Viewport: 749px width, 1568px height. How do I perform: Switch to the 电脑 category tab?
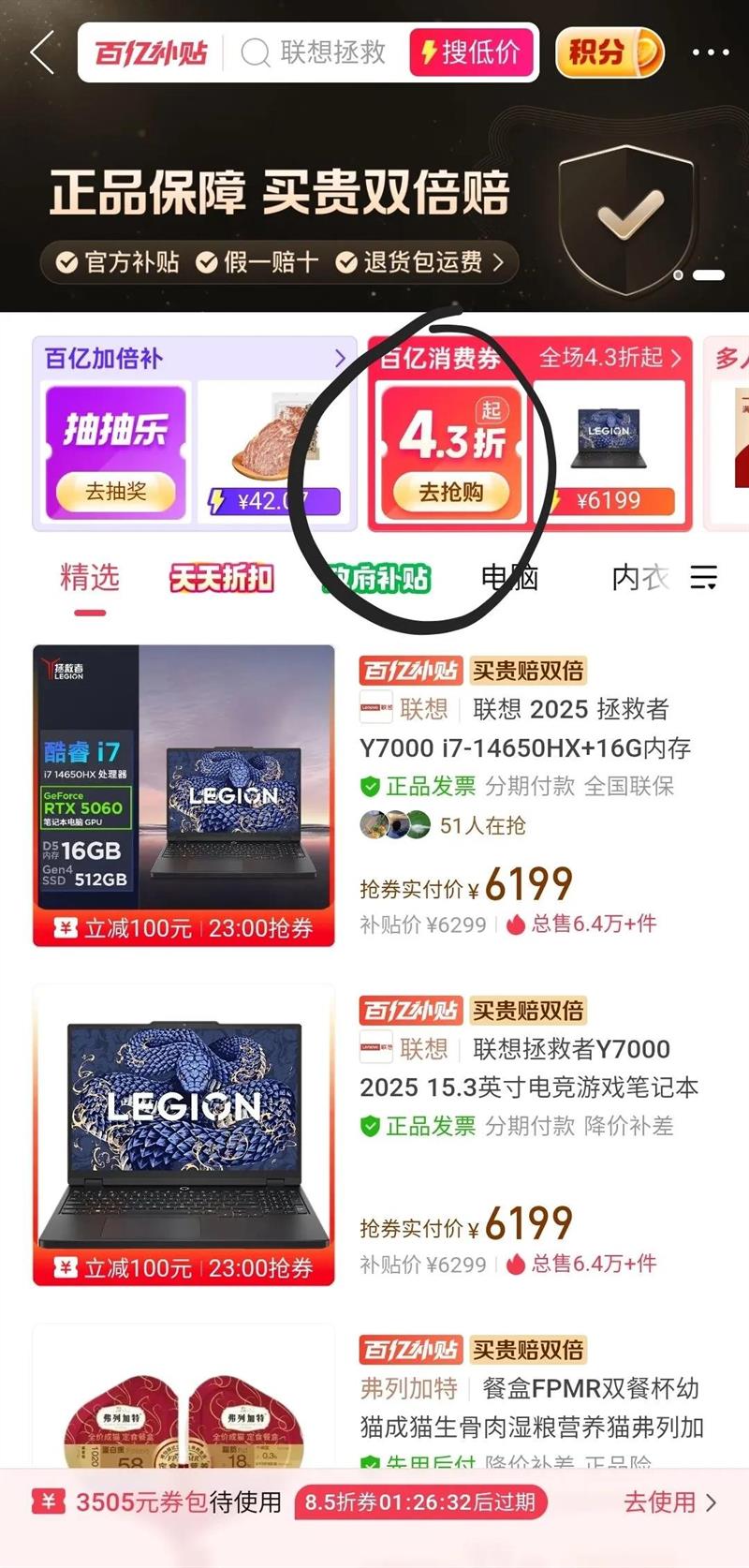click(509, 579)
